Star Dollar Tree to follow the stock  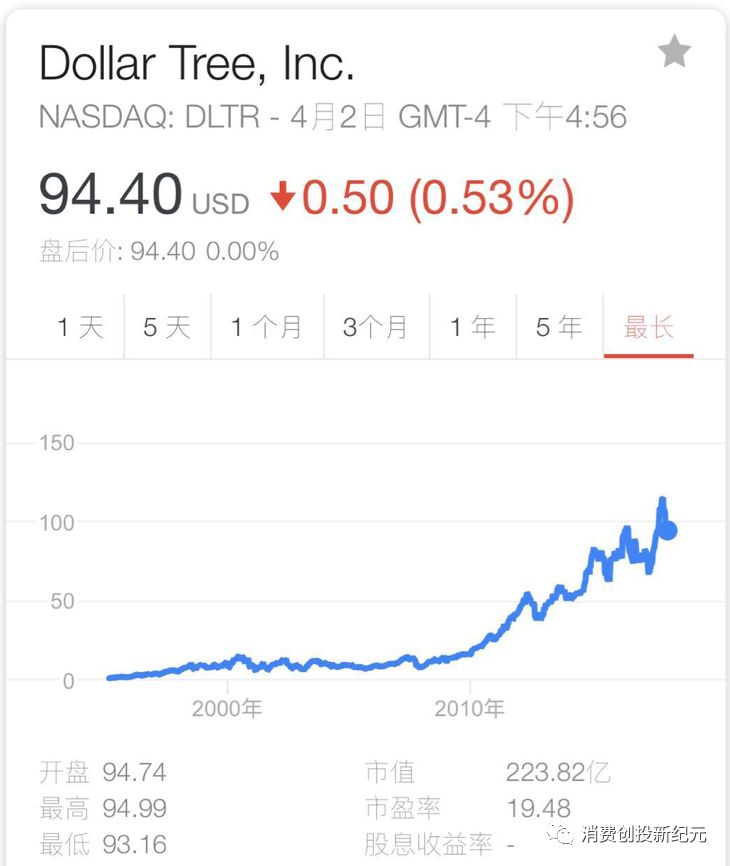click(675, 53)
